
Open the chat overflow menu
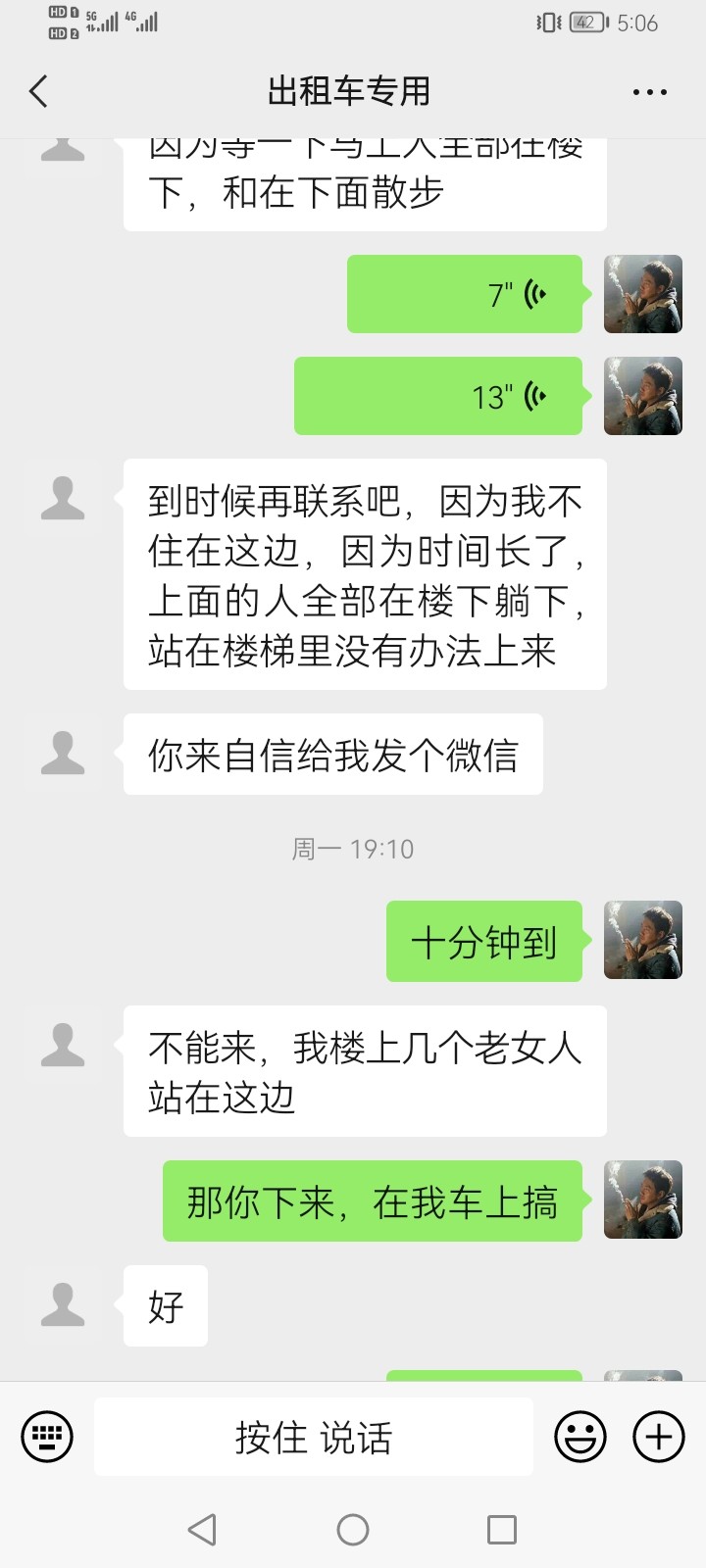(649, 92)
